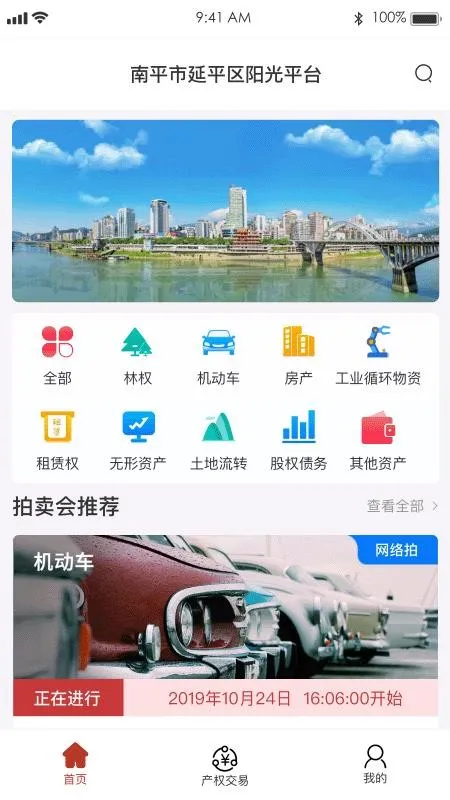Open the 林权 category

tap(137, 356)
